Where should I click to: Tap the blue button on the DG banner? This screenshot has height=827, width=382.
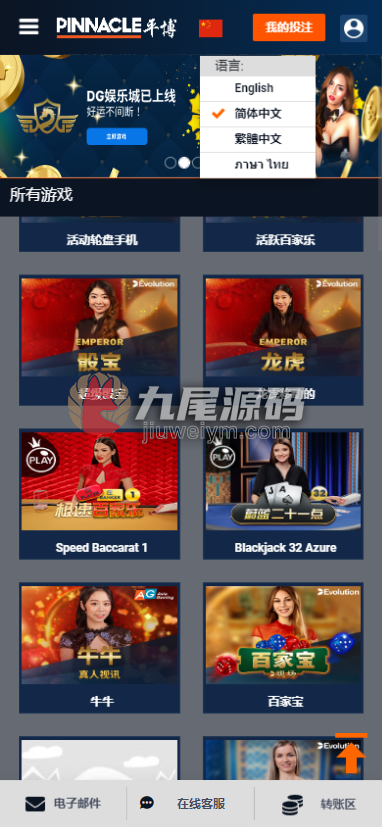click(117, 137)
